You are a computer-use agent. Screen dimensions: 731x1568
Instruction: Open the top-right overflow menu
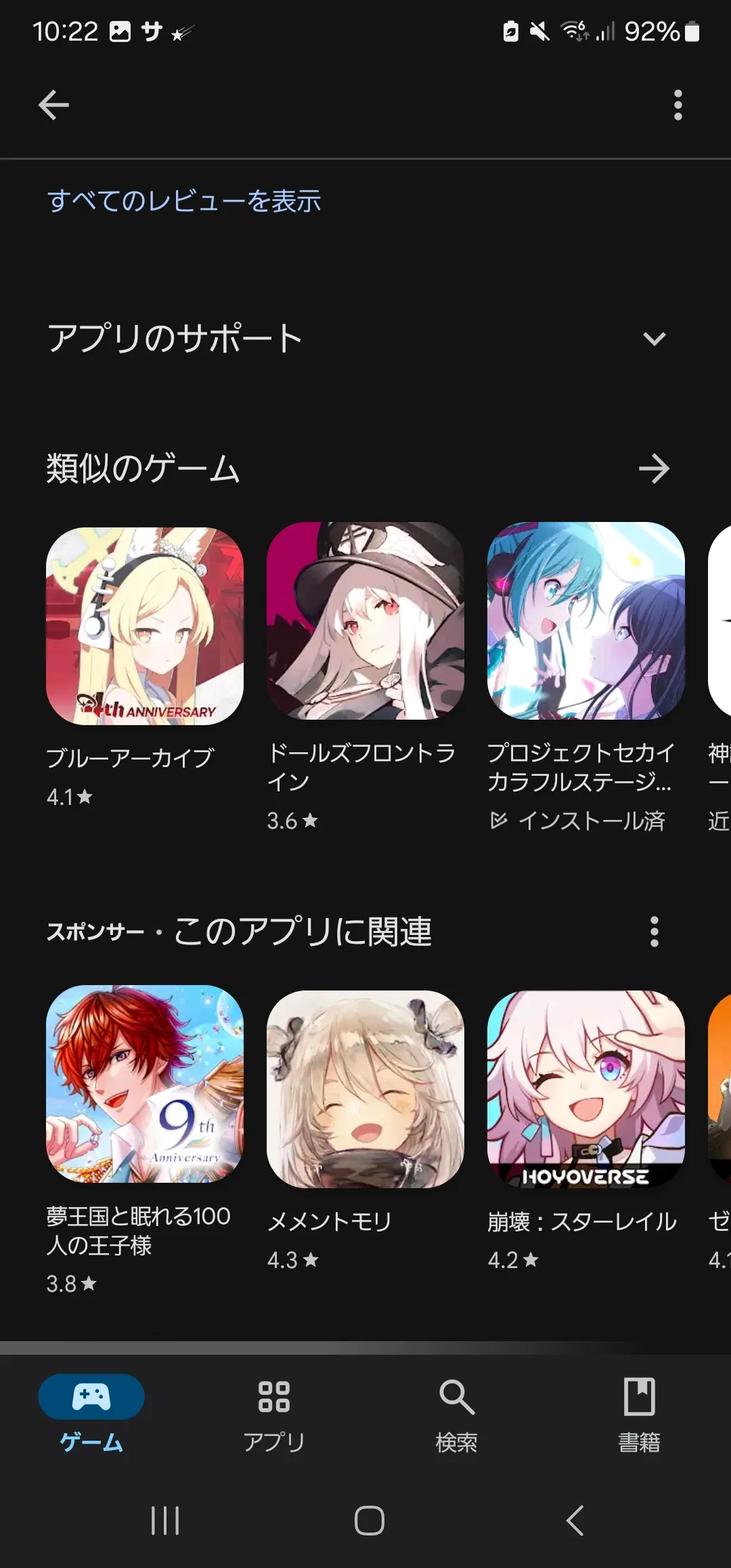click(x=678, y=105)
